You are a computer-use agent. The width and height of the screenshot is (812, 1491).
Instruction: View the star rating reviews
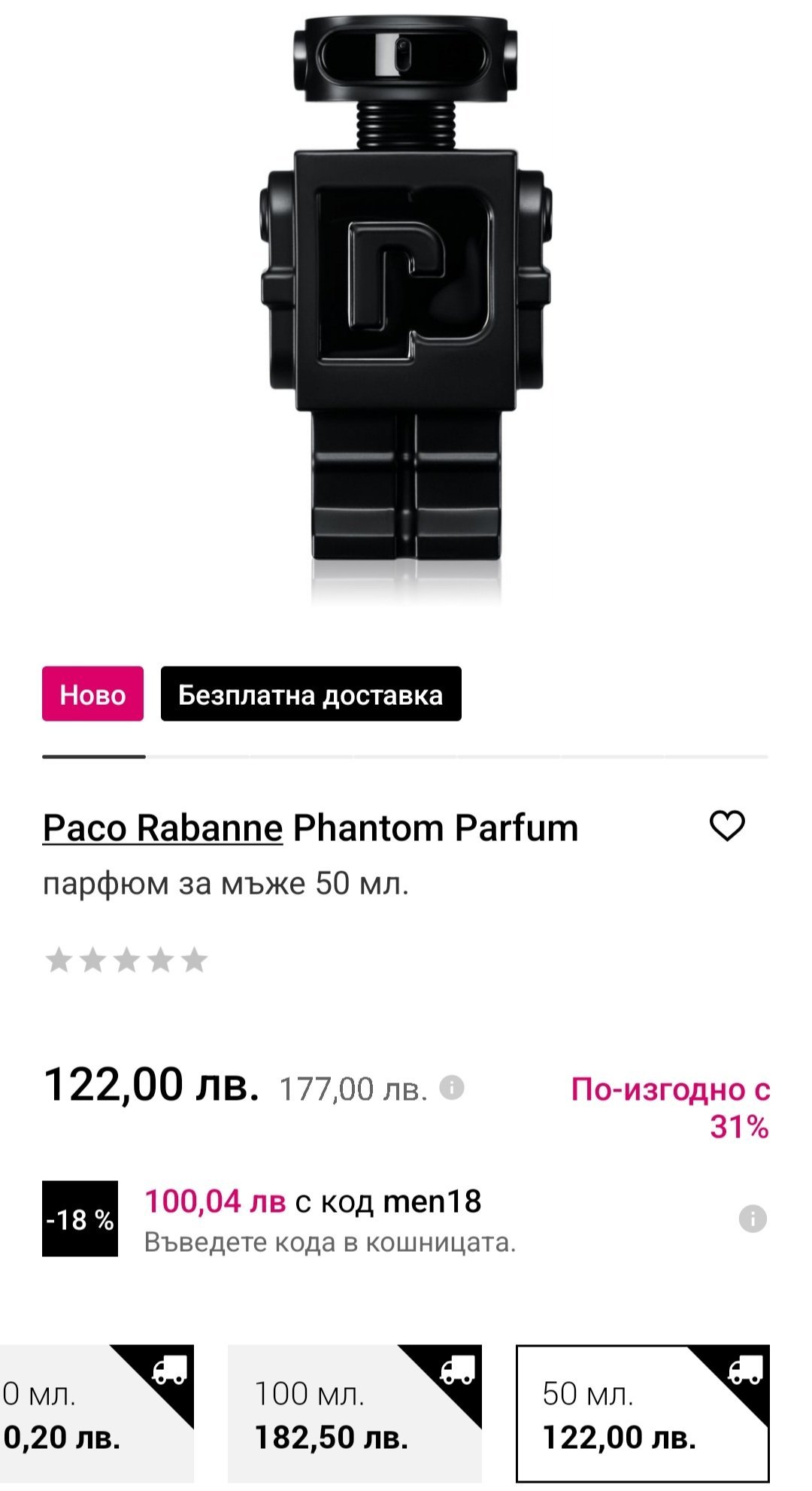click(126, 961)
